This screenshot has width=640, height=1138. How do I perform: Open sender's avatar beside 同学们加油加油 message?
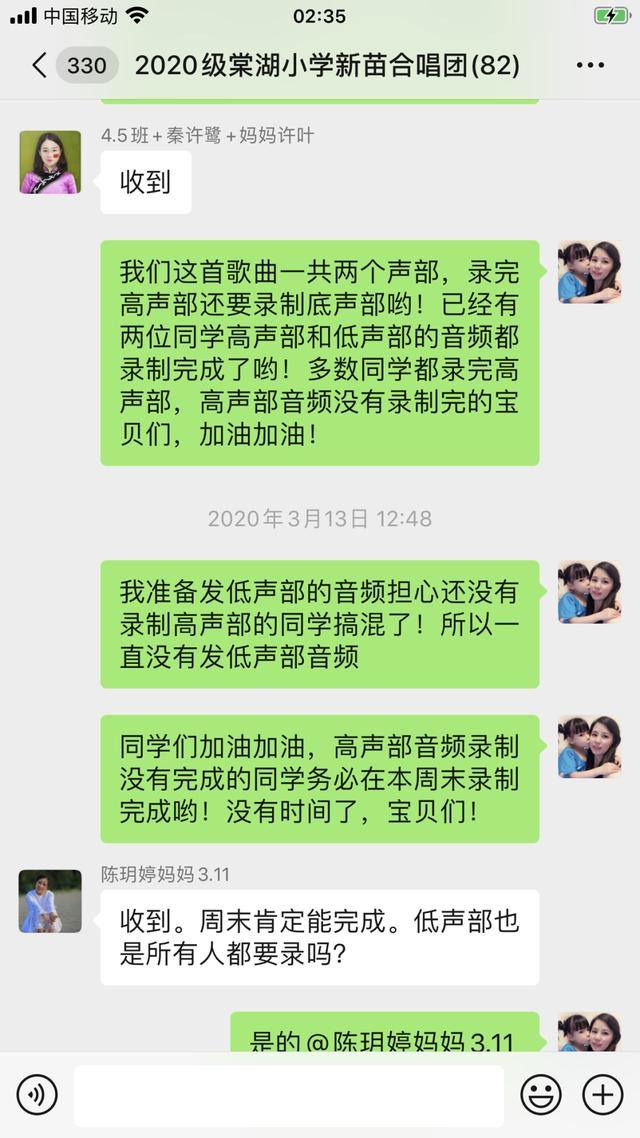point(589,746)
